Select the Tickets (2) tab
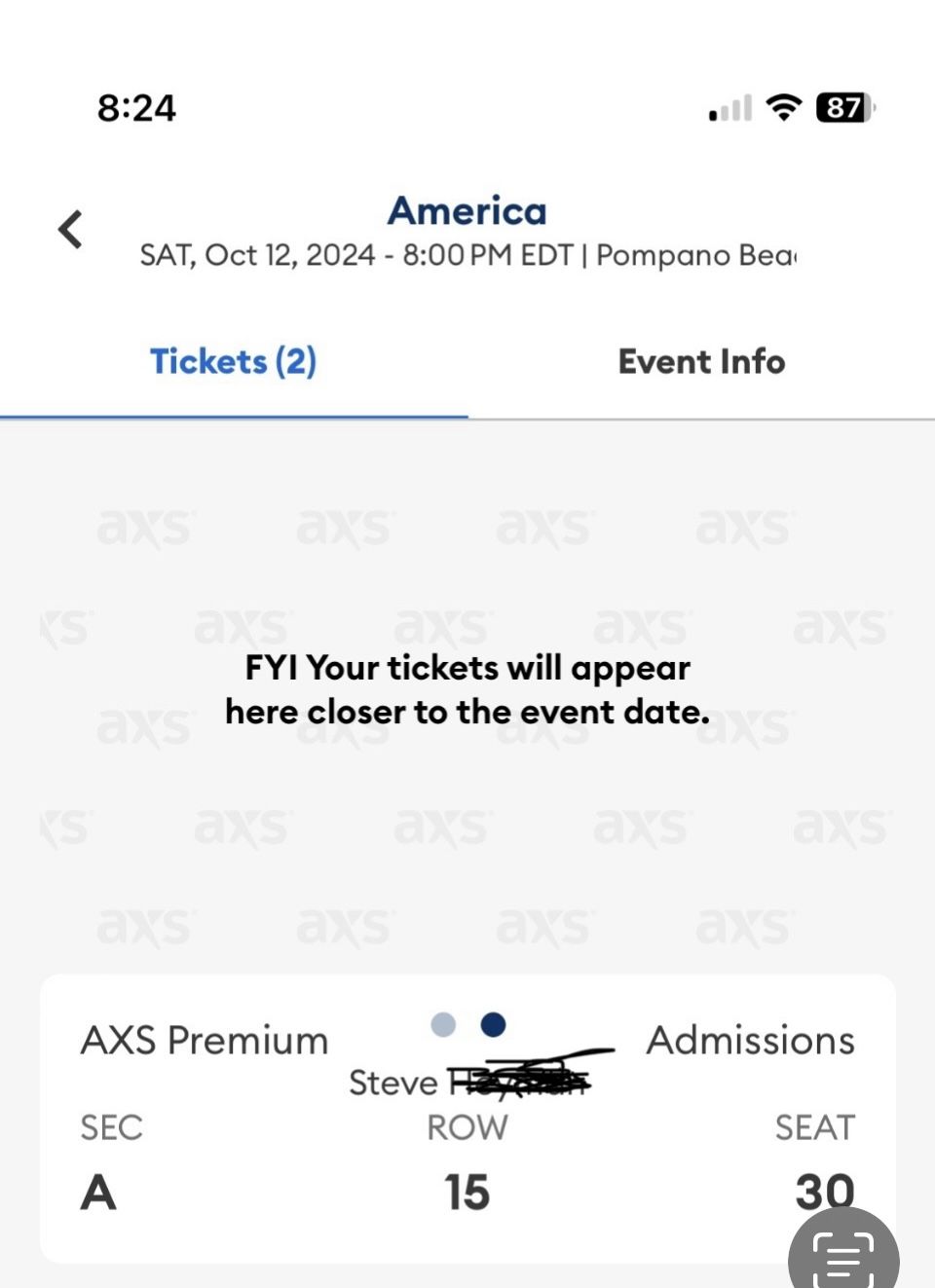 click(x=234, y=362)
